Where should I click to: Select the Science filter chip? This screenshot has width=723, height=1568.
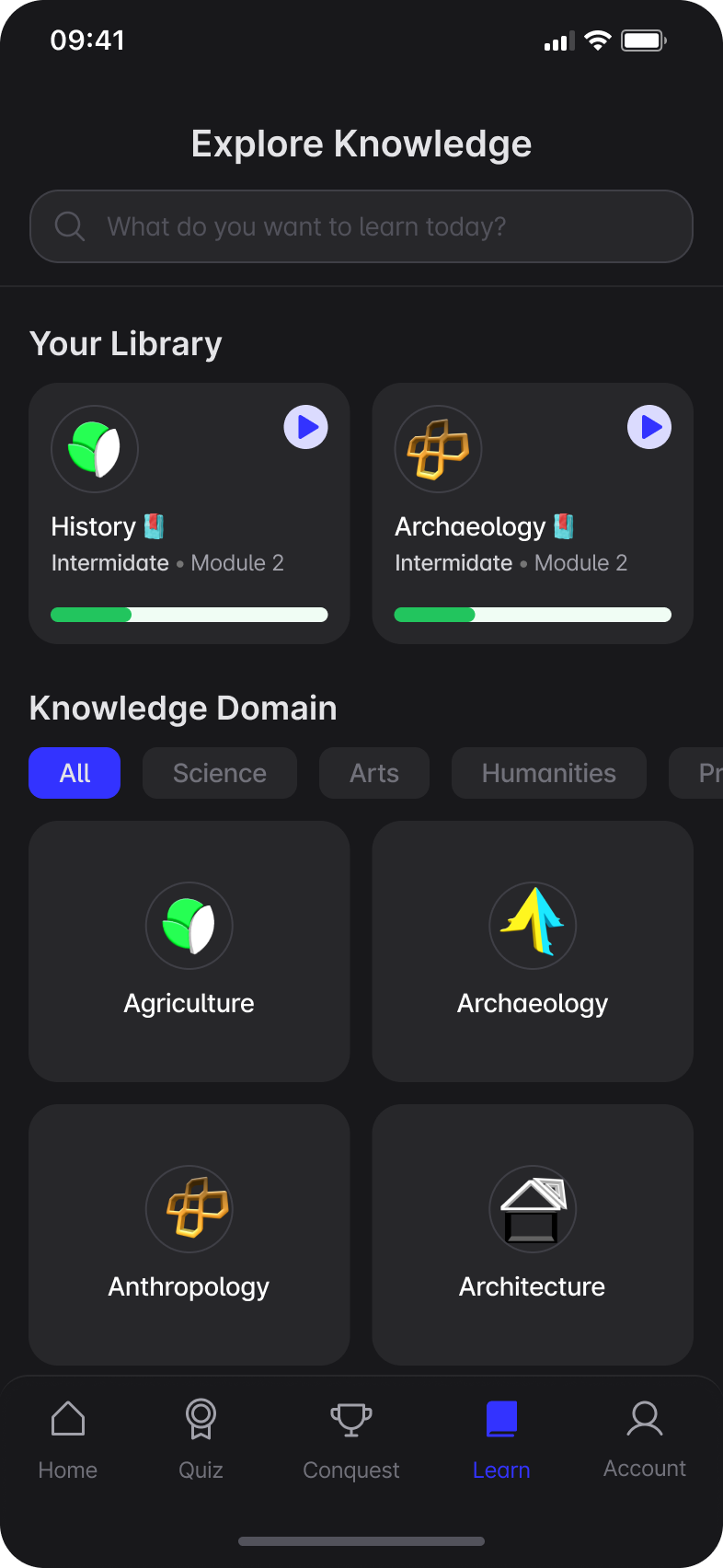pos(219,773)
